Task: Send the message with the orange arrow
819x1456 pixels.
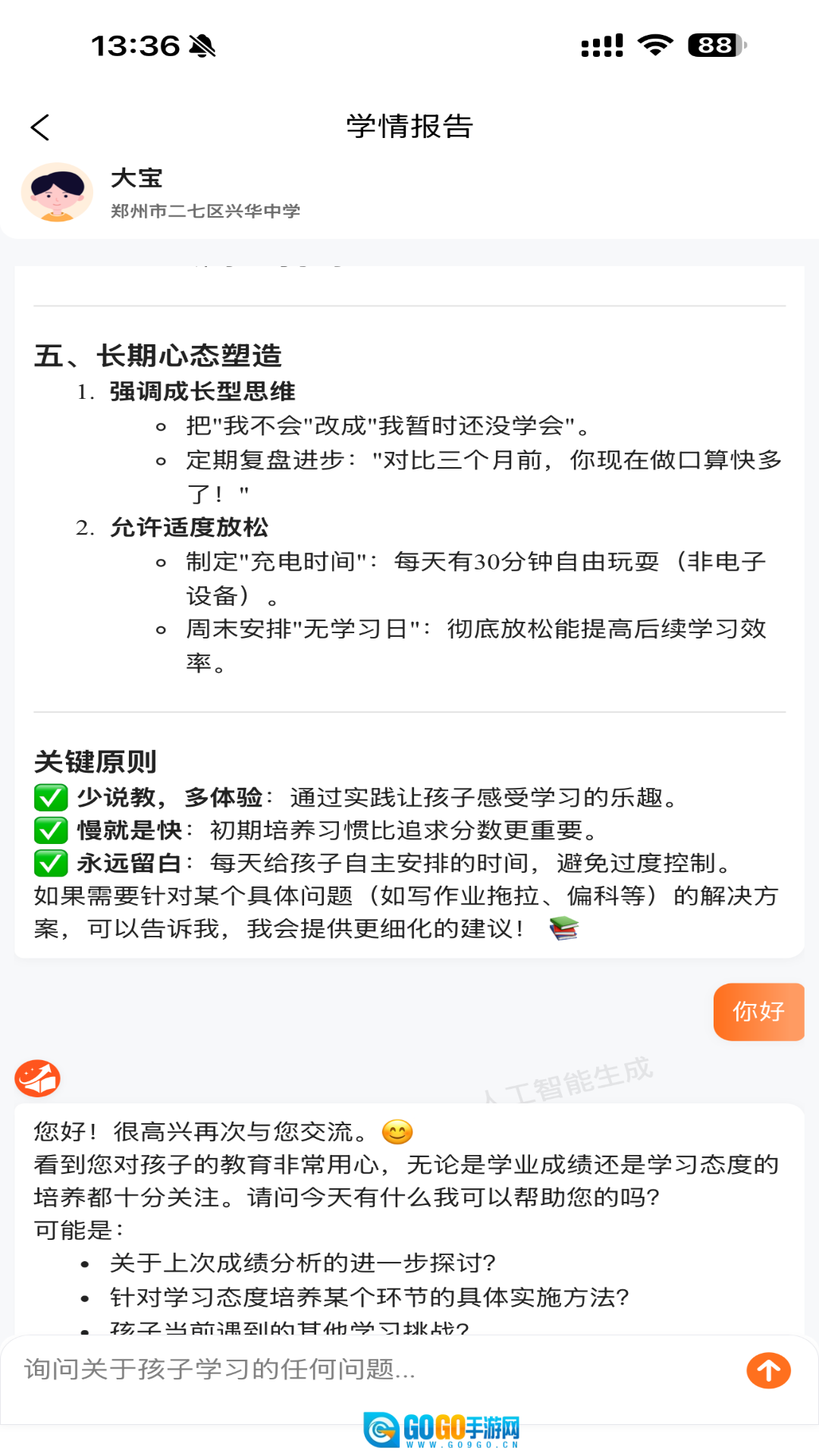Action: [x=768, y=1370]
